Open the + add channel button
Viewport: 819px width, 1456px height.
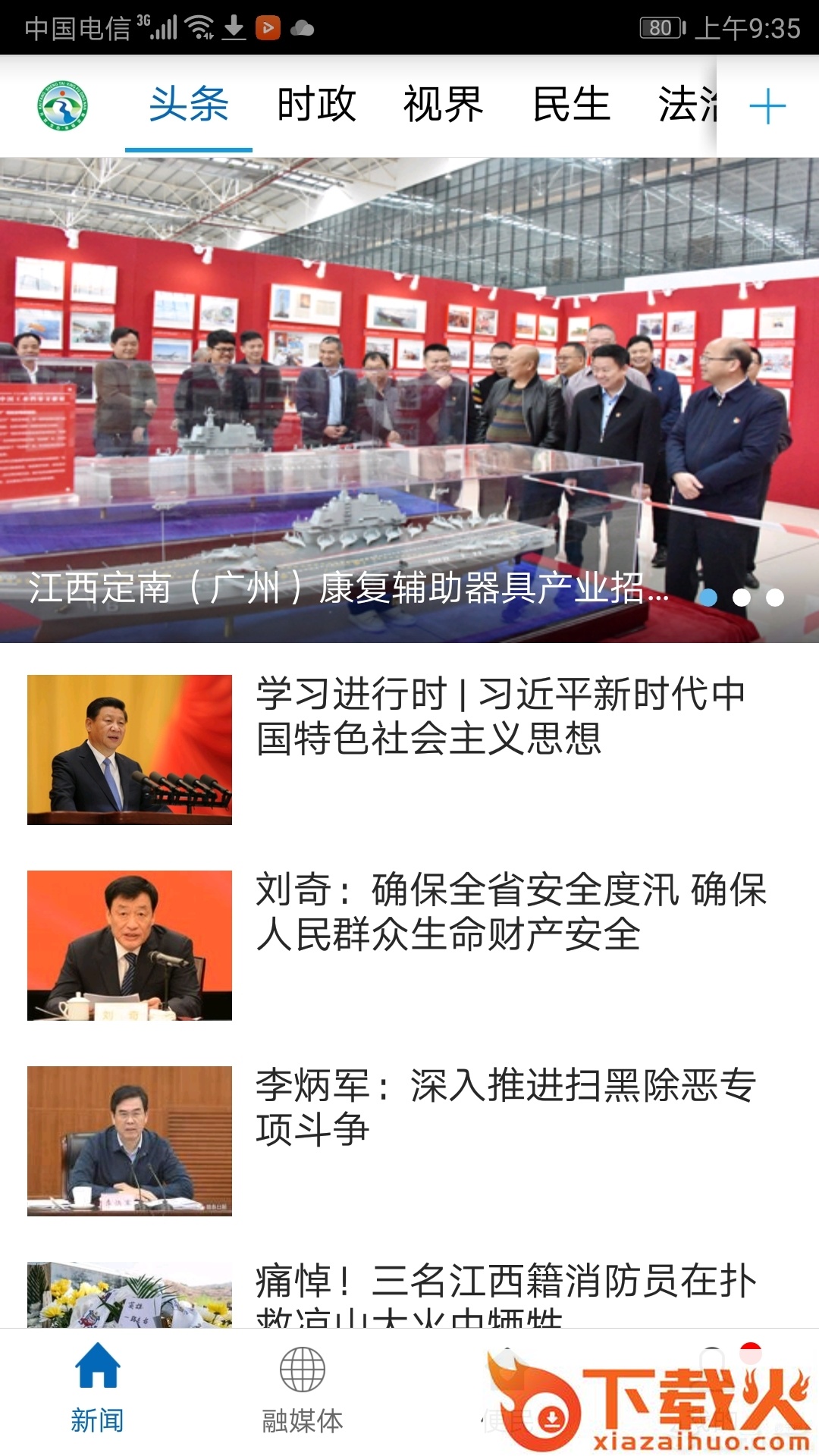point(768,106)
